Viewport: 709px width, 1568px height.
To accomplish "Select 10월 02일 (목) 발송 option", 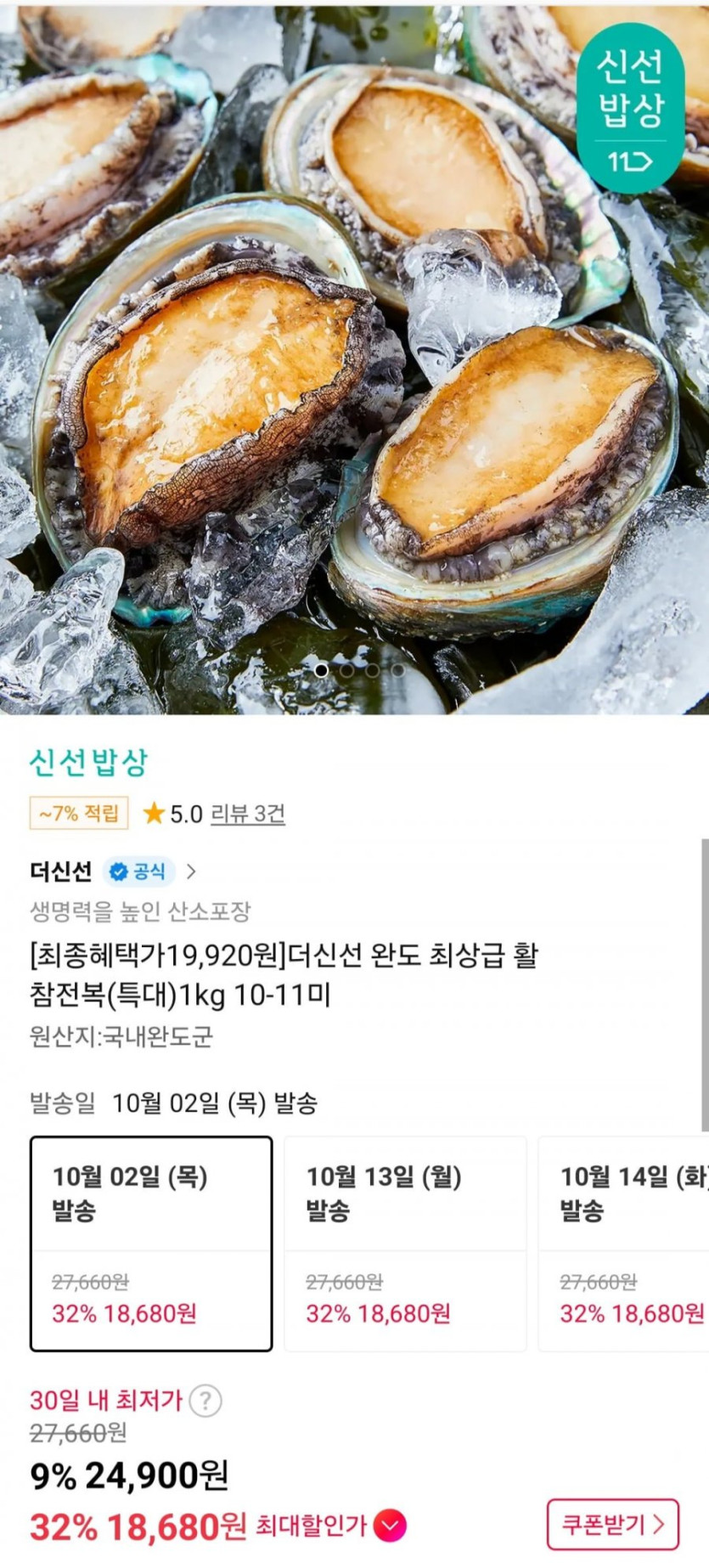I will 151,1244.
